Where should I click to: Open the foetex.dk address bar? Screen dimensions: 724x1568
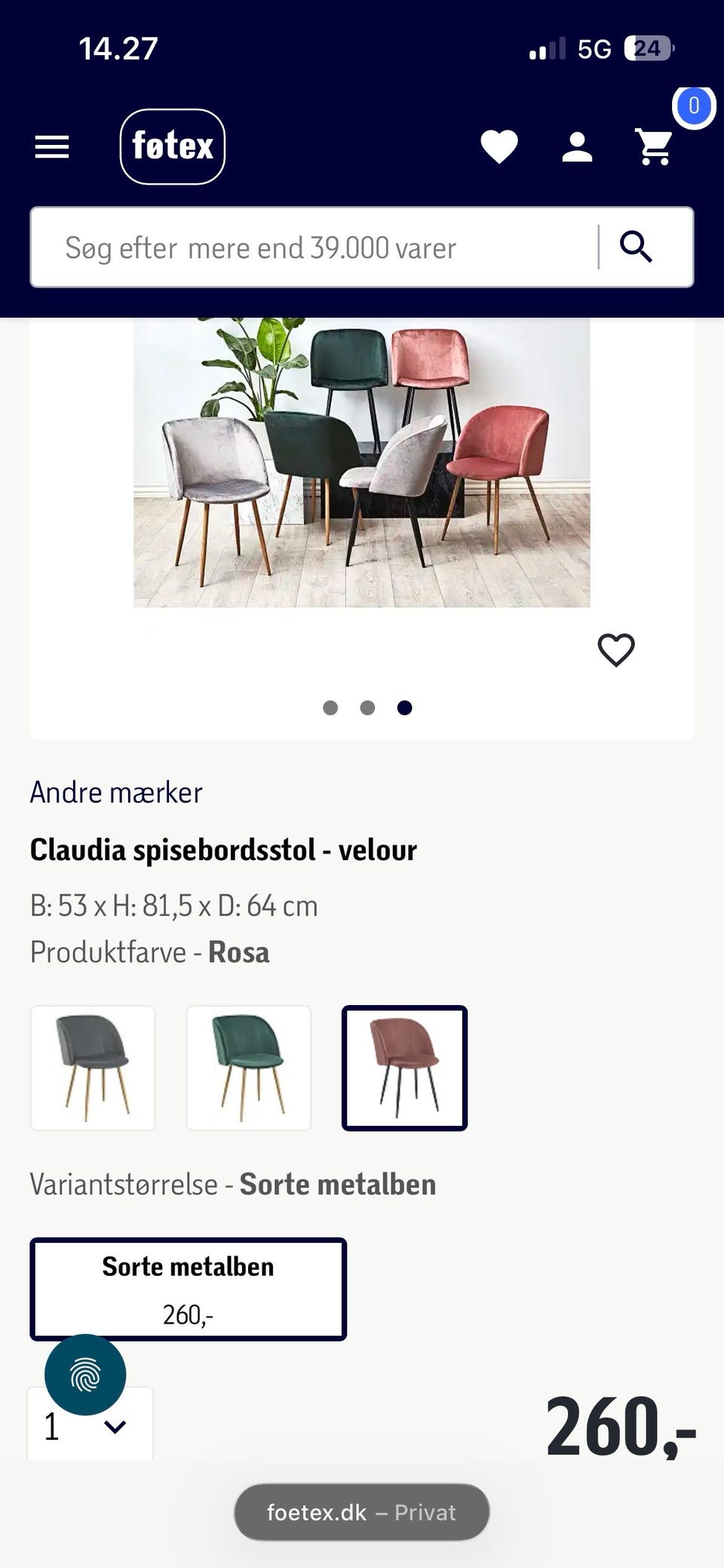(x=361, y=1511)
